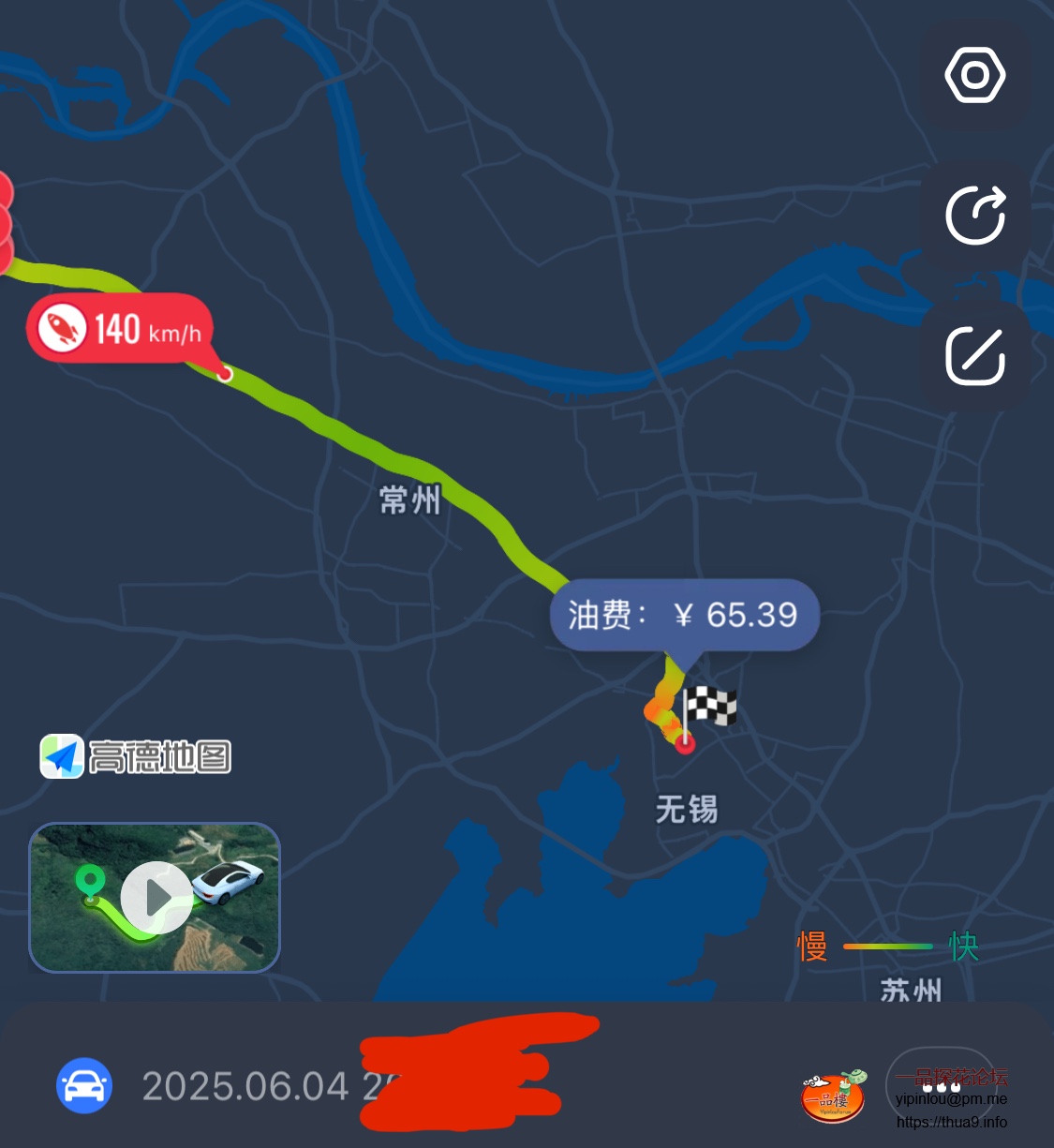This screenshot has width=1054, height=1148.
Task: Play the track replay video
Action: (x=156, y=898)
